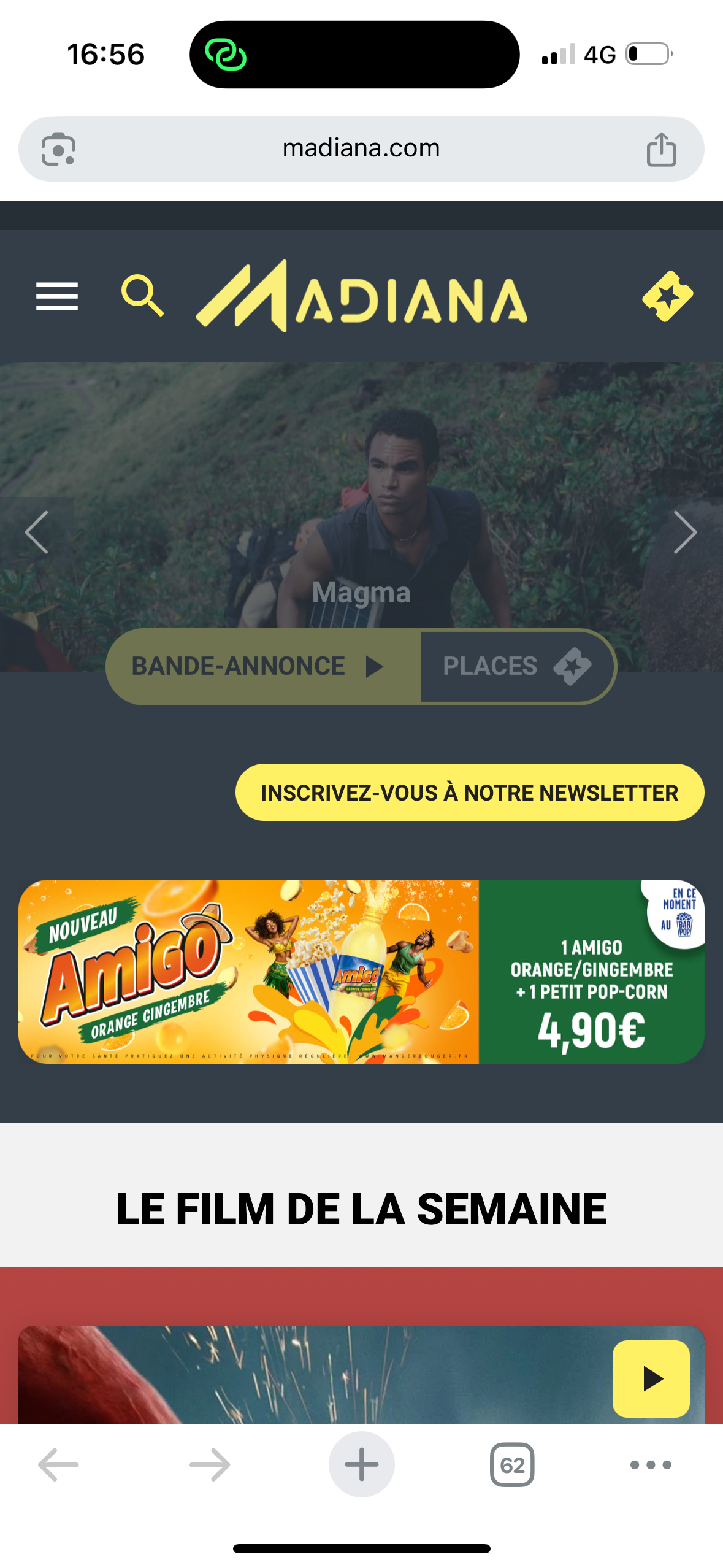
Task: Show the previous carousel slide
Action: click(37, 532)
